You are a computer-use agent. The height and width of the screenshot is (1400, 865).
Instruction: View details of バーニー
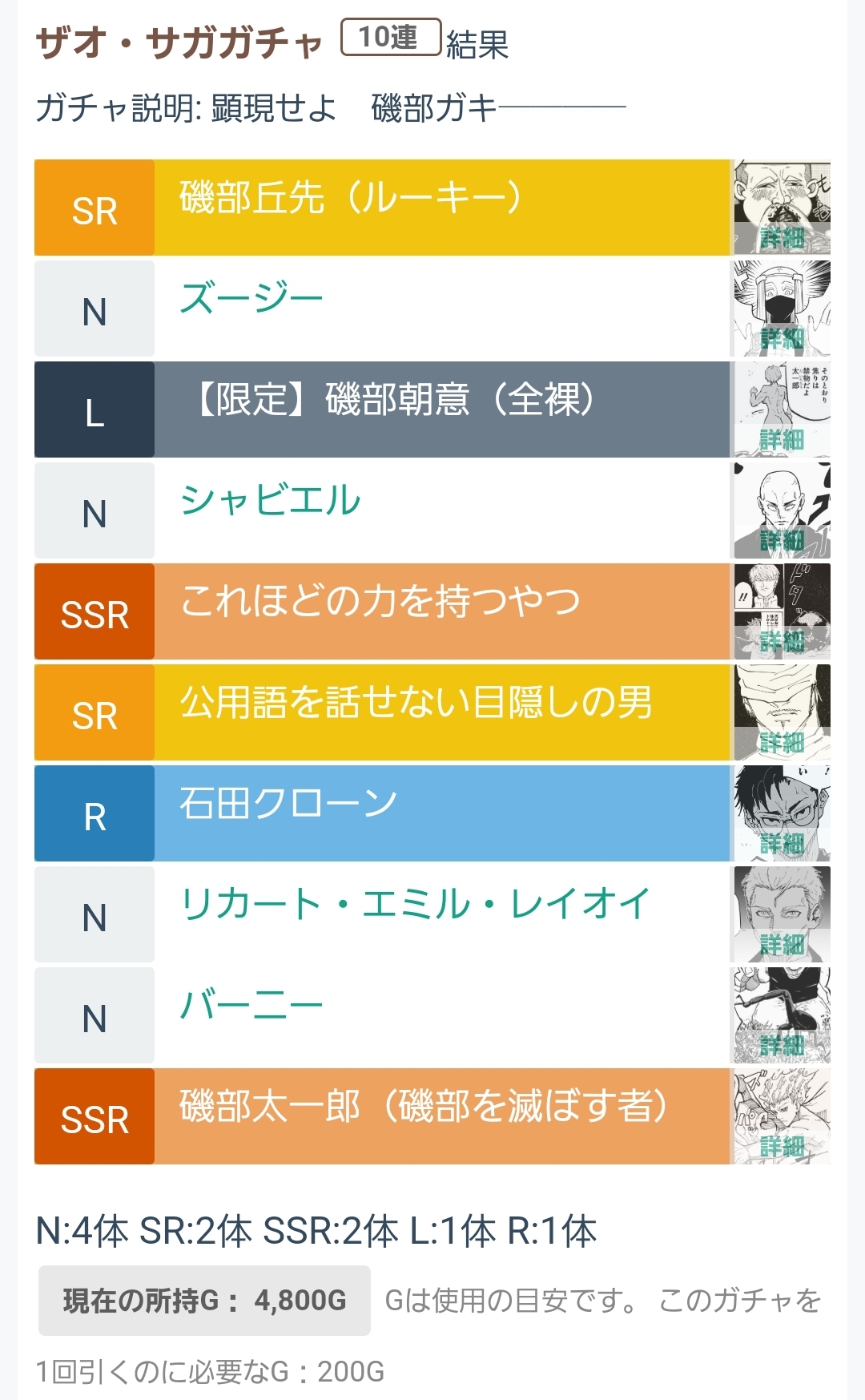coord(782,1015)
